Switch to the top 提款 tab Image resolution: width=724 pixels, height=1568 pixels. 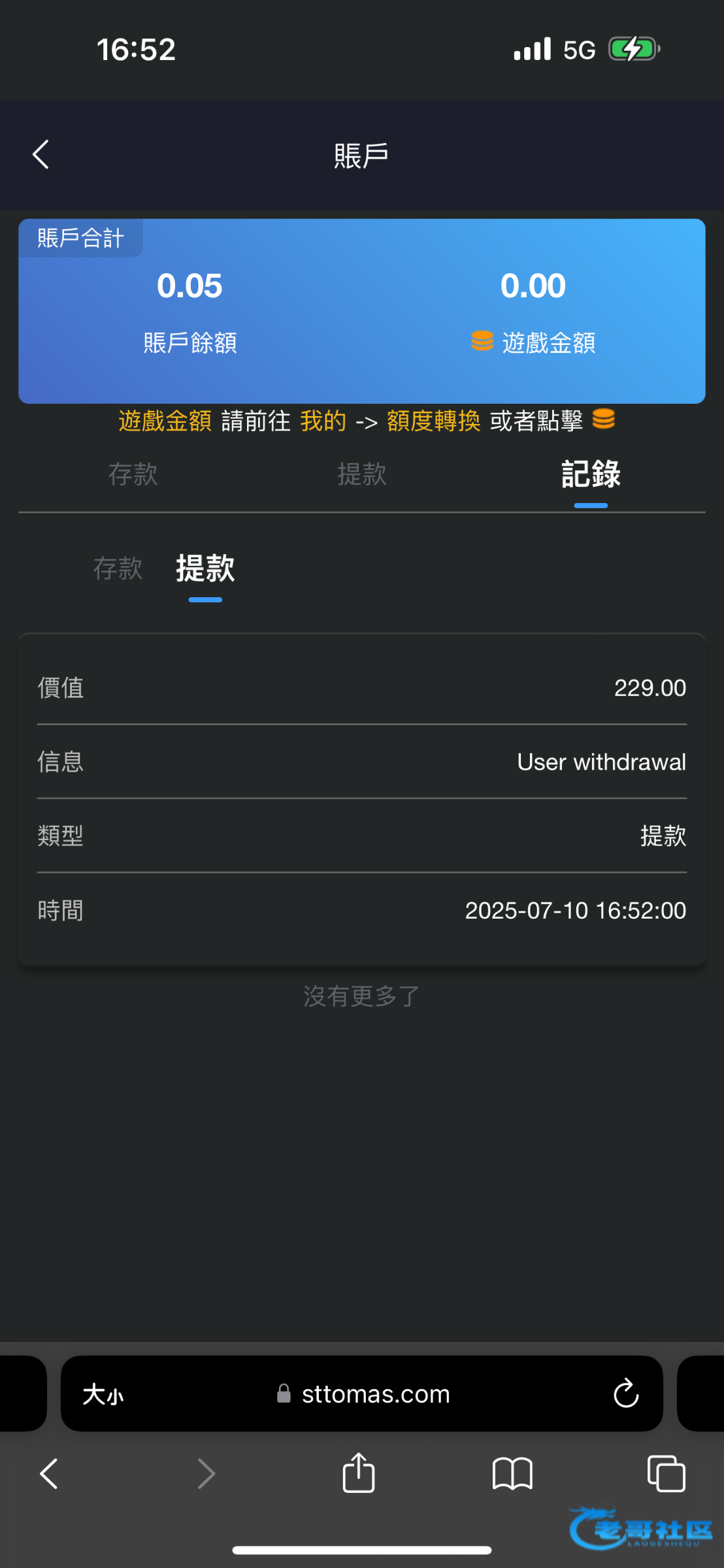point(361,474)
